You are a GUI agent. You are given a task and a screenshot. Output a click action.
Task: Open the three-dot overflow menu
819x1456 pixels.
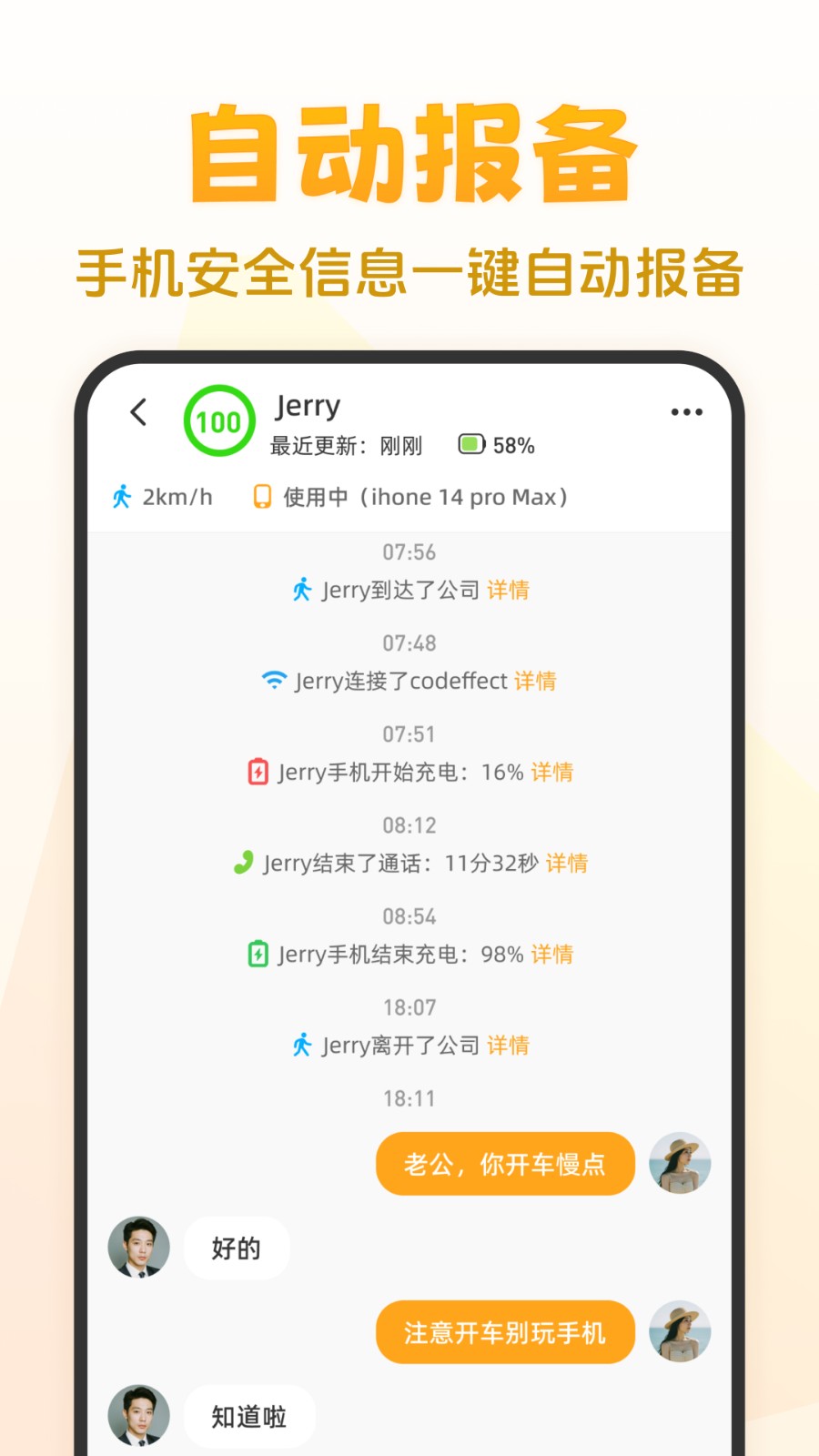pyautogui.click(x=687, y=412)
